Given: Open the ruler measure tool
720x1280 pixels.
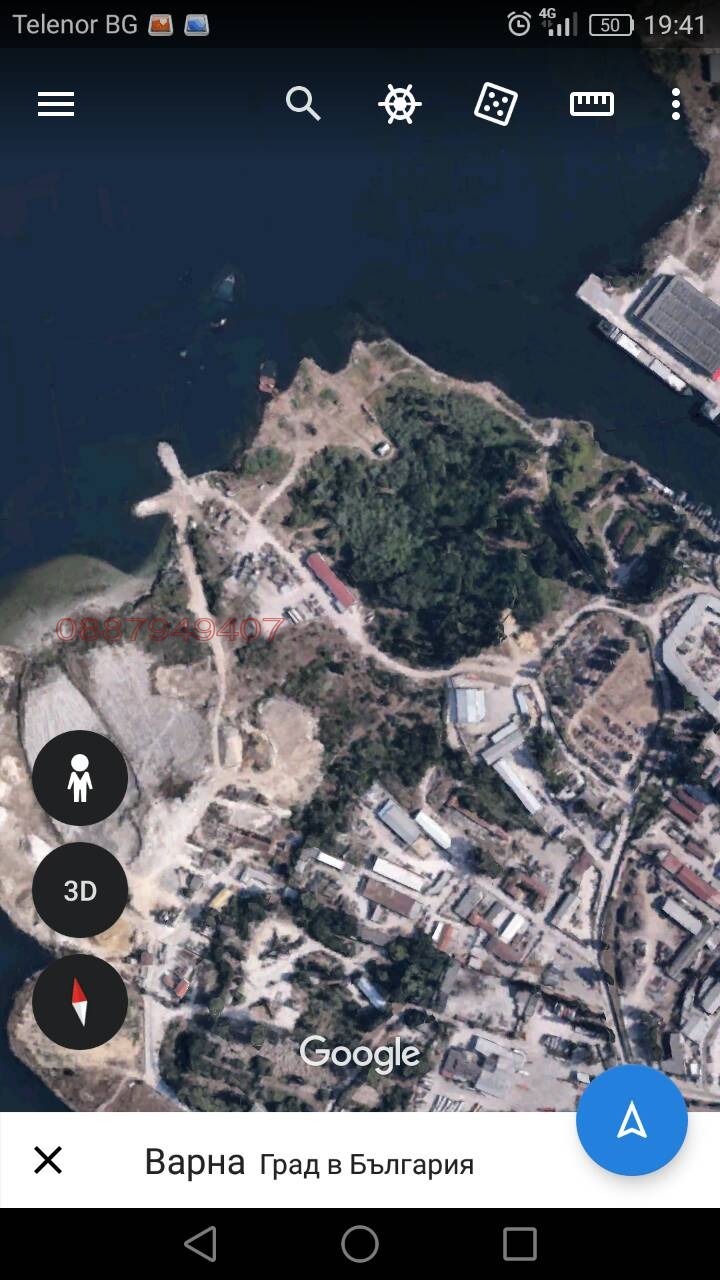Looking at the screenshot, I should click(592, 104).
